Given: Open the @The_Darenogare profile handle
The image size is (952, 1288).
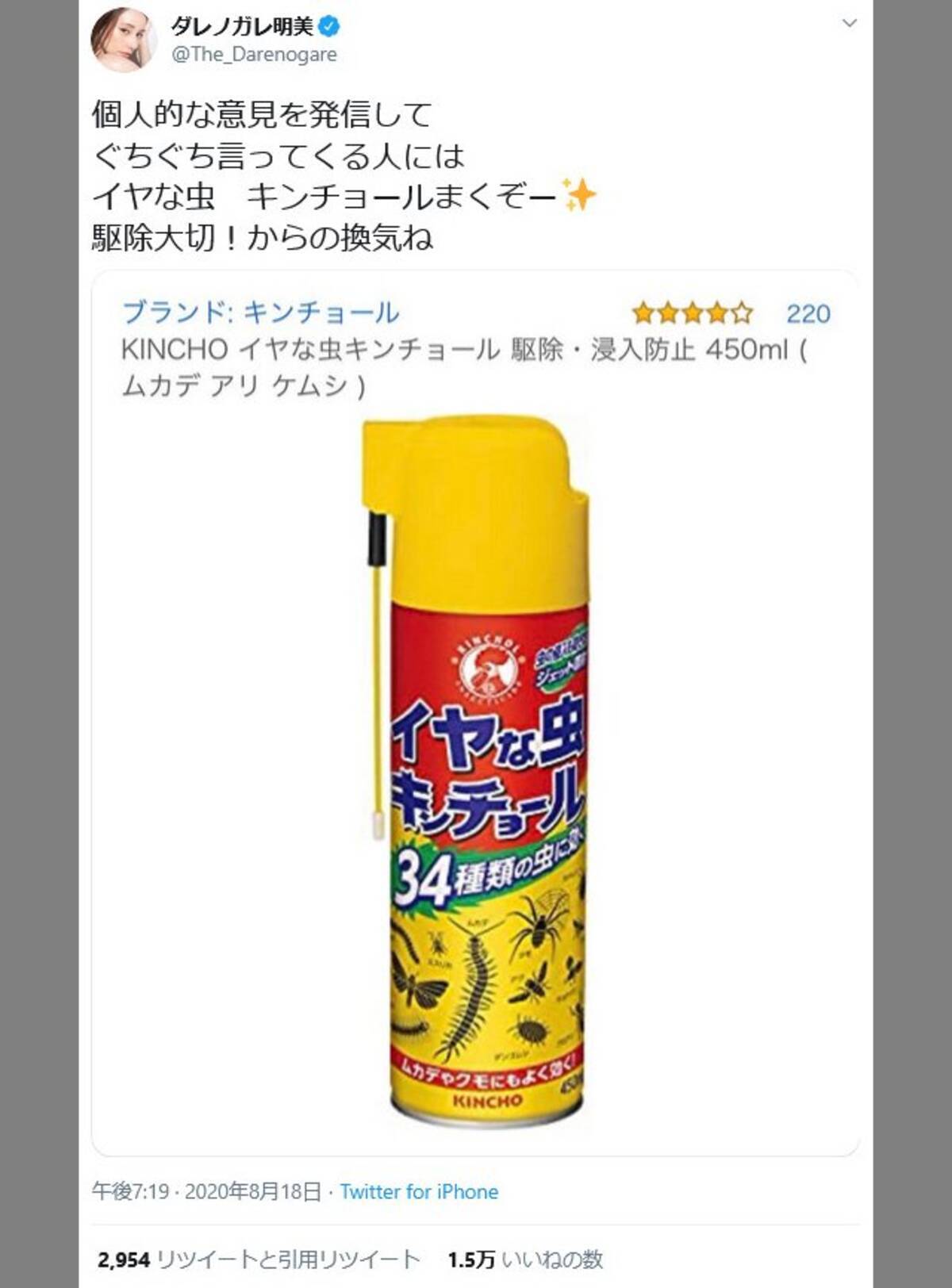Looking at the screenshot, I should coord(253,55).
